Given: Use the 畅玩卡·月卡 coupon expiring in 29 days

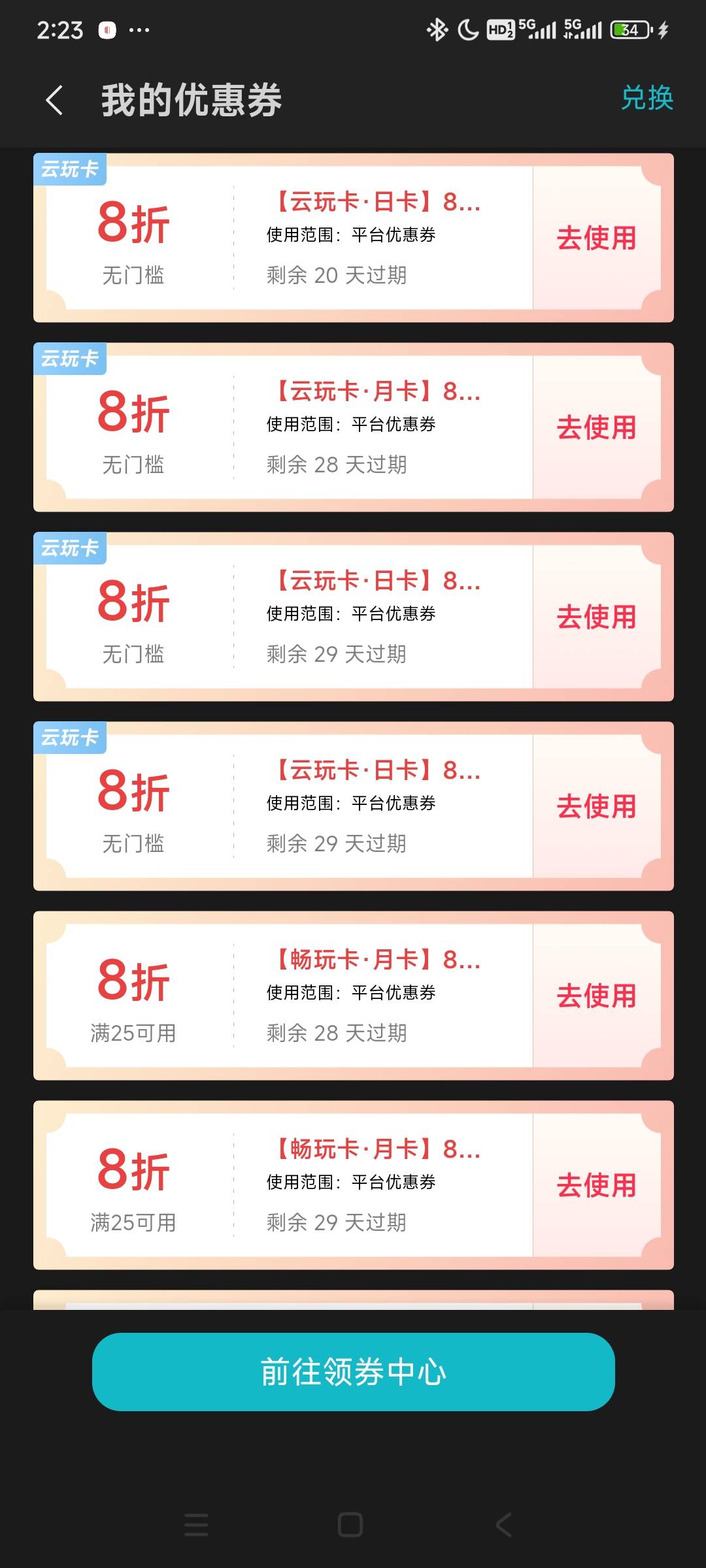Looking at the screenshot, I should [596, 1185].
